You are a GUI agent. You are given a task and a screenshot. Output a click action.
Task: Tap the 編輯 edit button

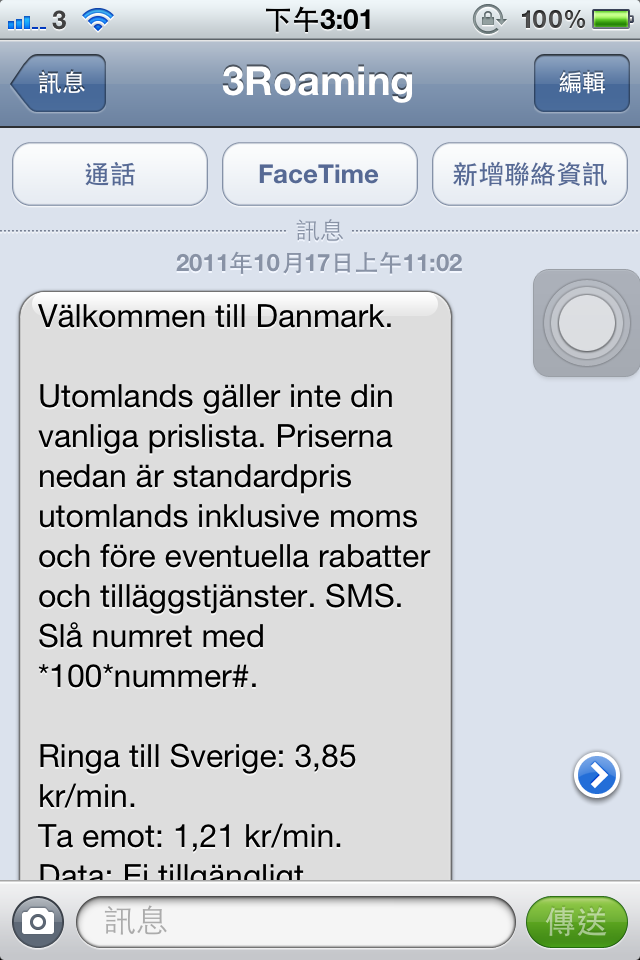(x=581, y=83)
